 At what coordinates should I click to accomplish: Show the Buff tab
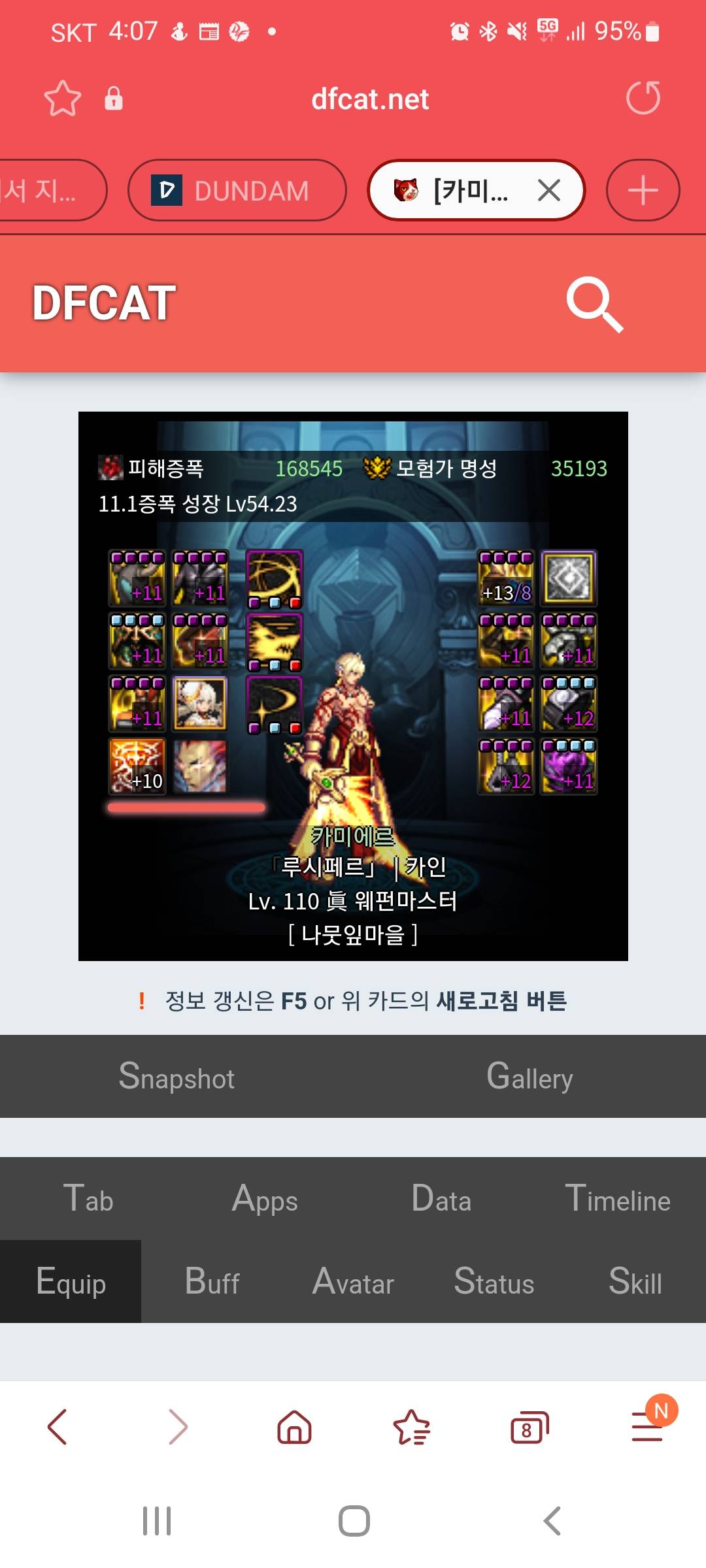[212, 1281]
